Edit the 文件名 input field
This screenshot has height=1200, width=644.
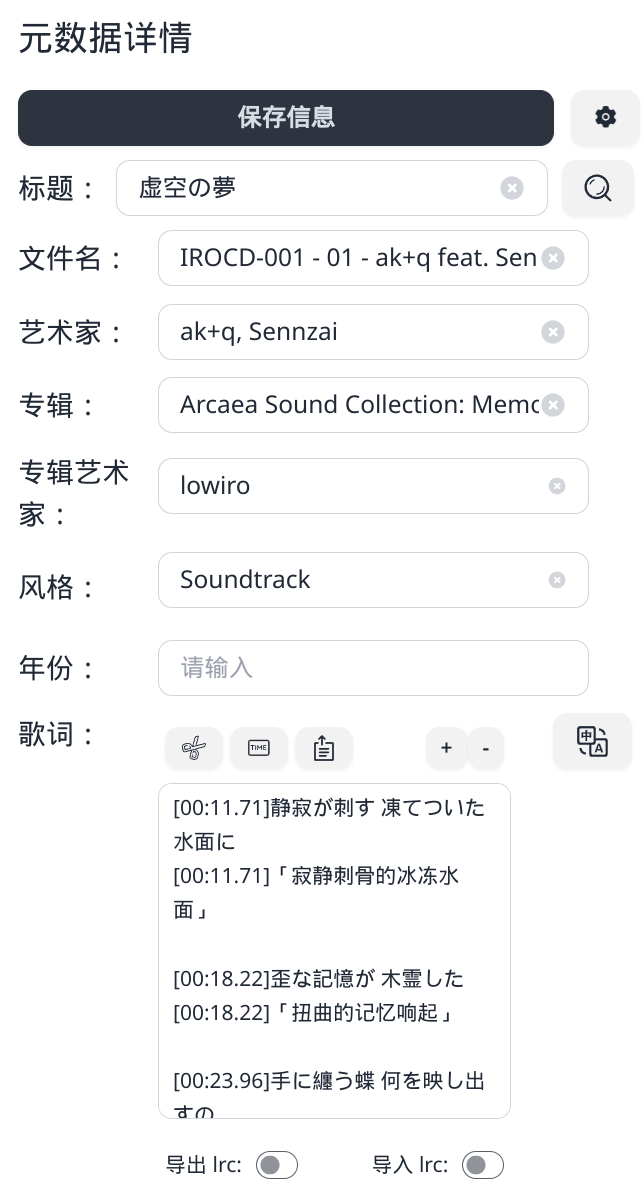pos(355,258)
